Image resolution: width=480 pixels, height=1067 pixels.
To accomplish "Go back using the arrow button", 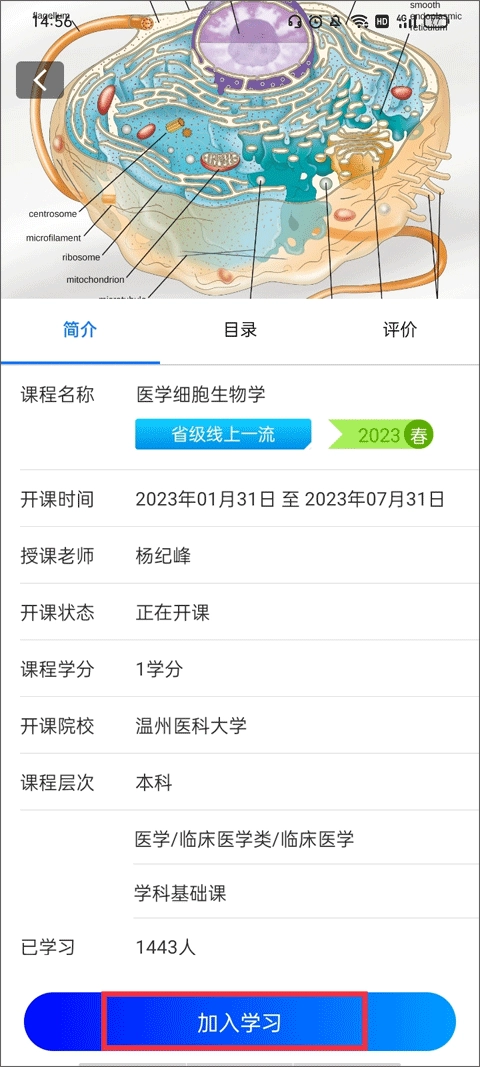I will click(x=40, y=80).
